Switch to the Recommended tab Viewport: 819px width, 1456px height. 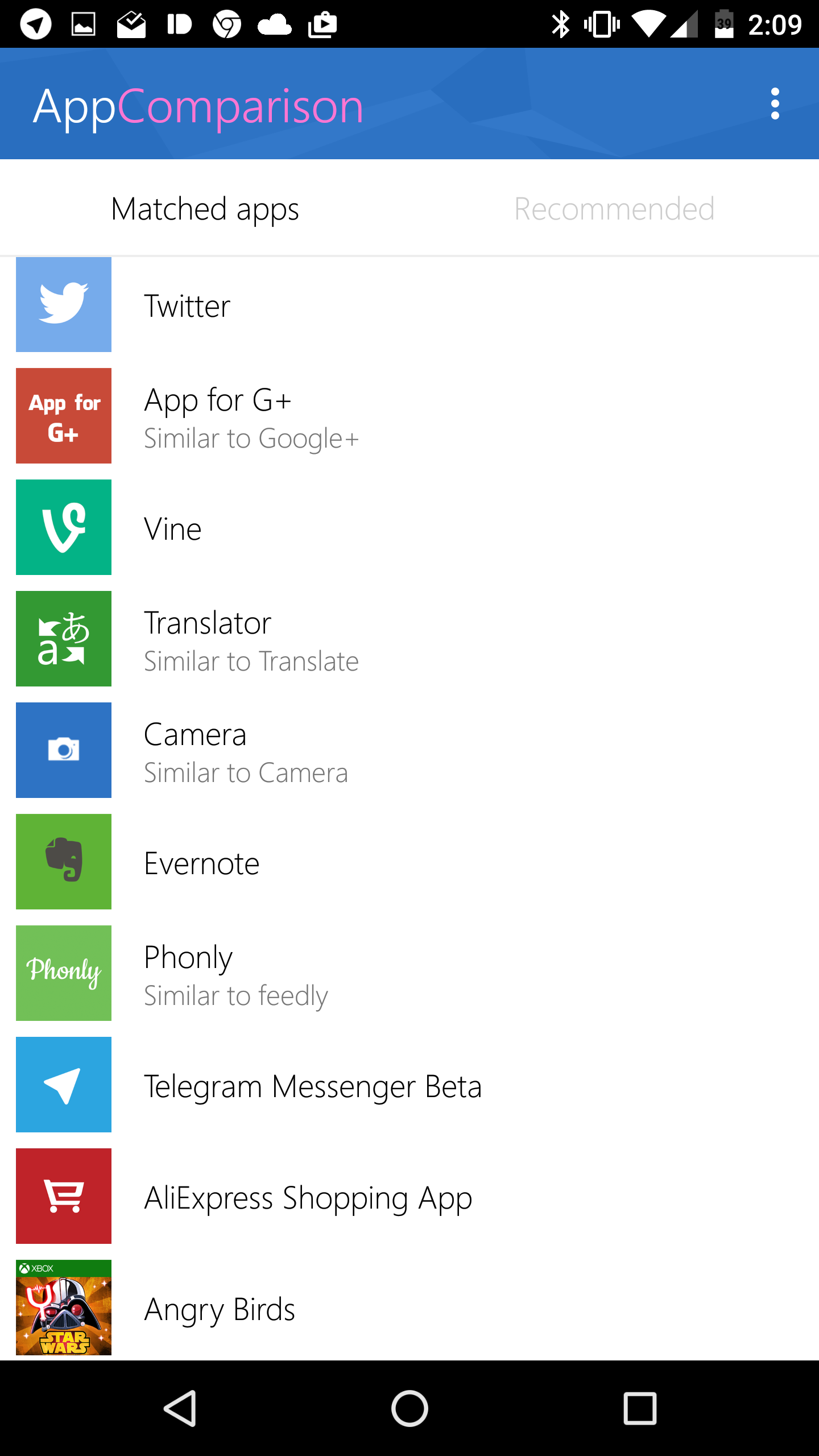coord(614,209)
